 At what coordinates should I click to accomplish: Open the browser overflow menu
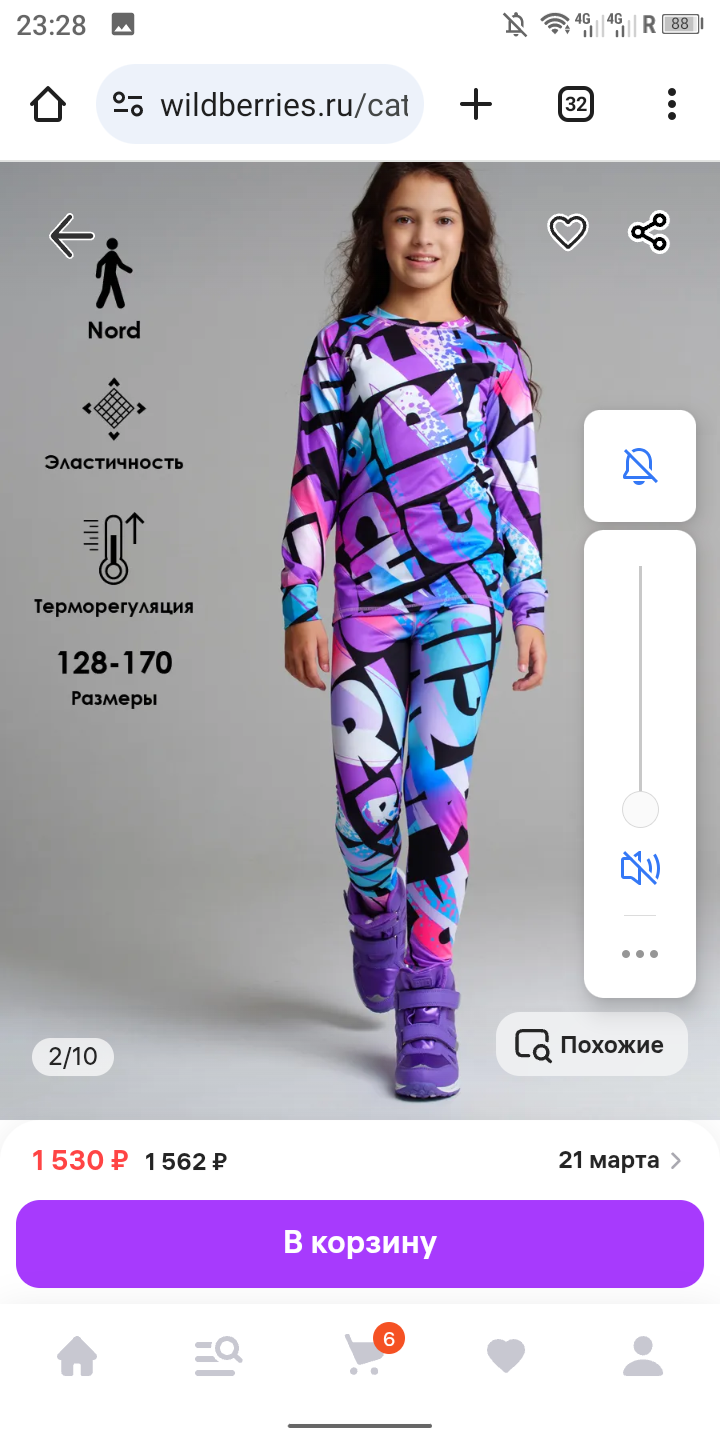tap(672, 104)
